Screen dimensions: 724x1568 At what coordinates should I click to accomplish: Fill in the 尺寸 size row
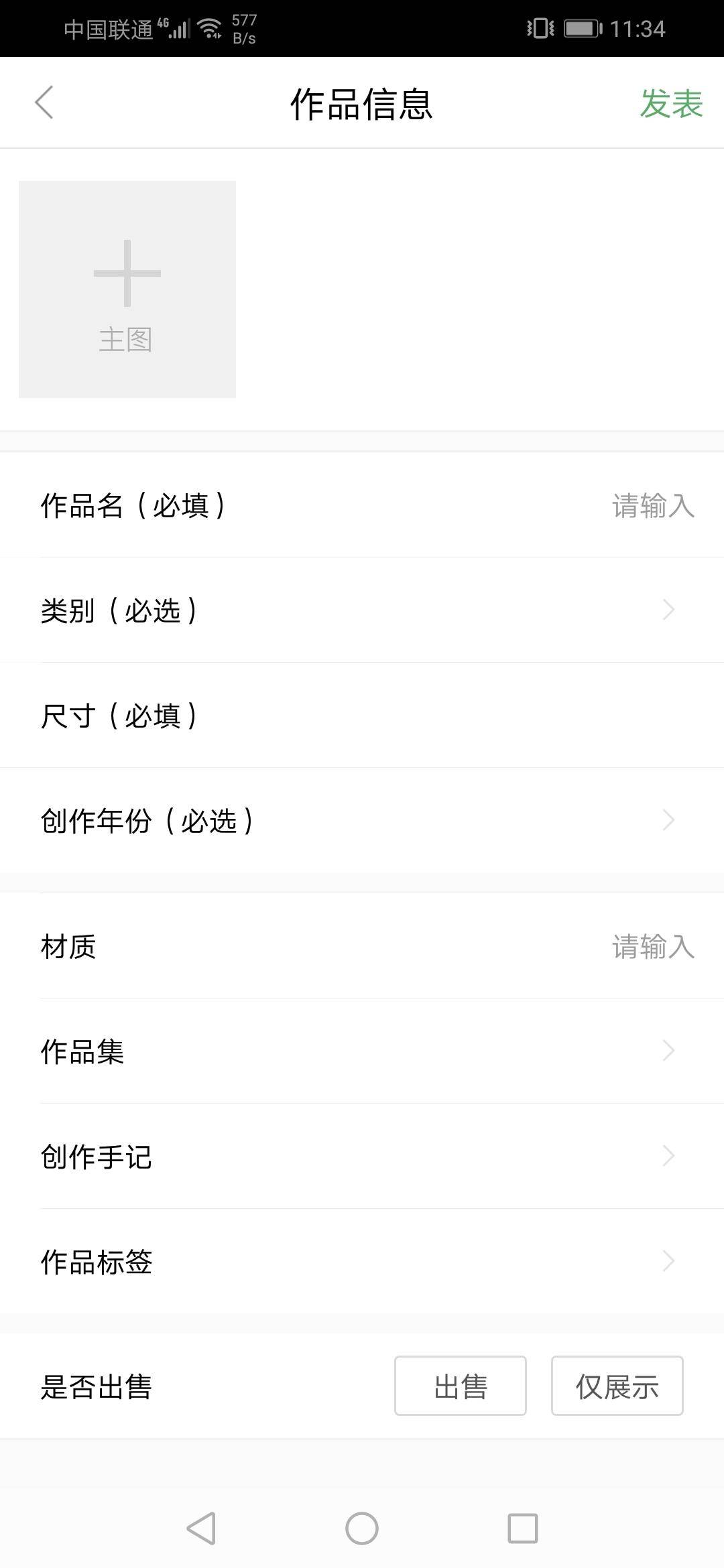362,716
